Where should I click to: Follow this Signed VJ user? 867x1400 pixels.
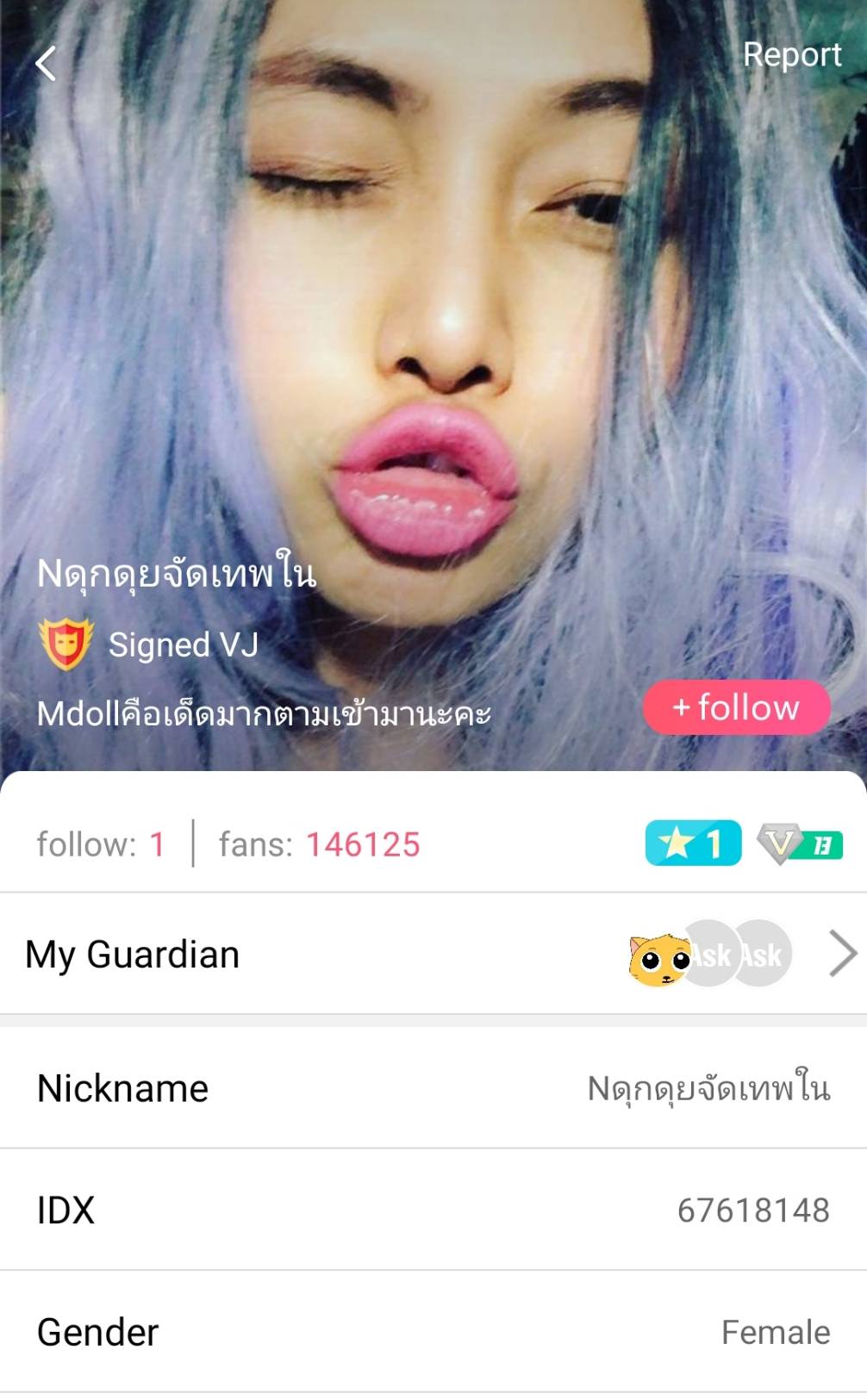pos(736,707)
